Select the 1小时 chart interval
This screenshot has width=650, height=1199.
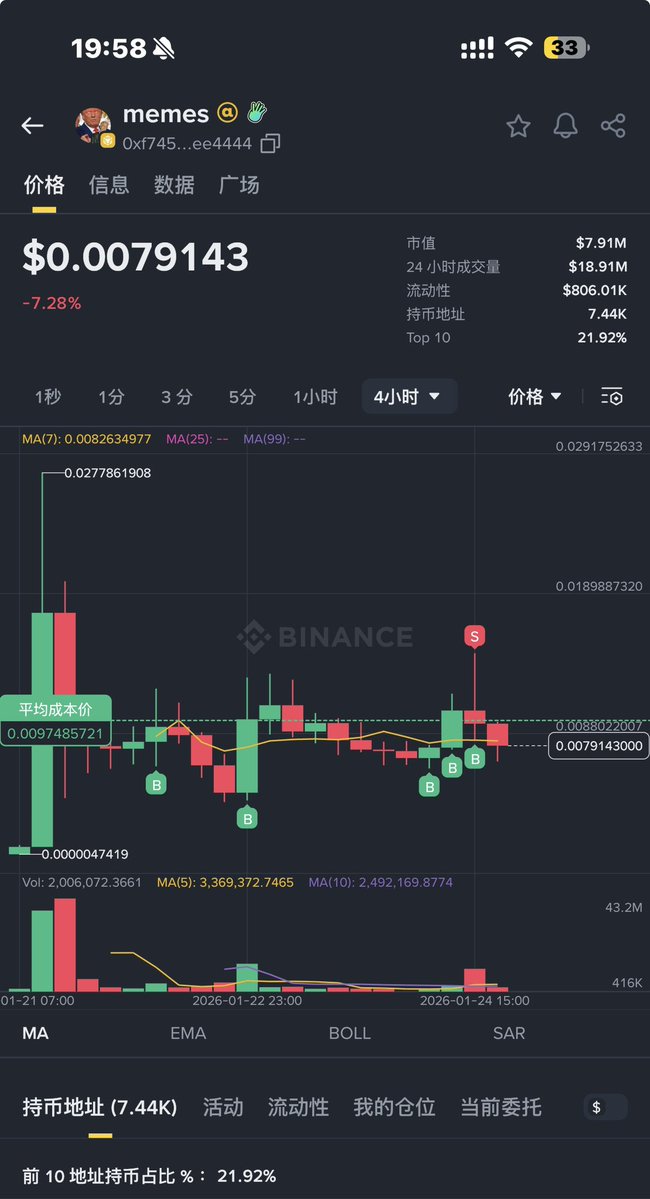coord(315,397)
